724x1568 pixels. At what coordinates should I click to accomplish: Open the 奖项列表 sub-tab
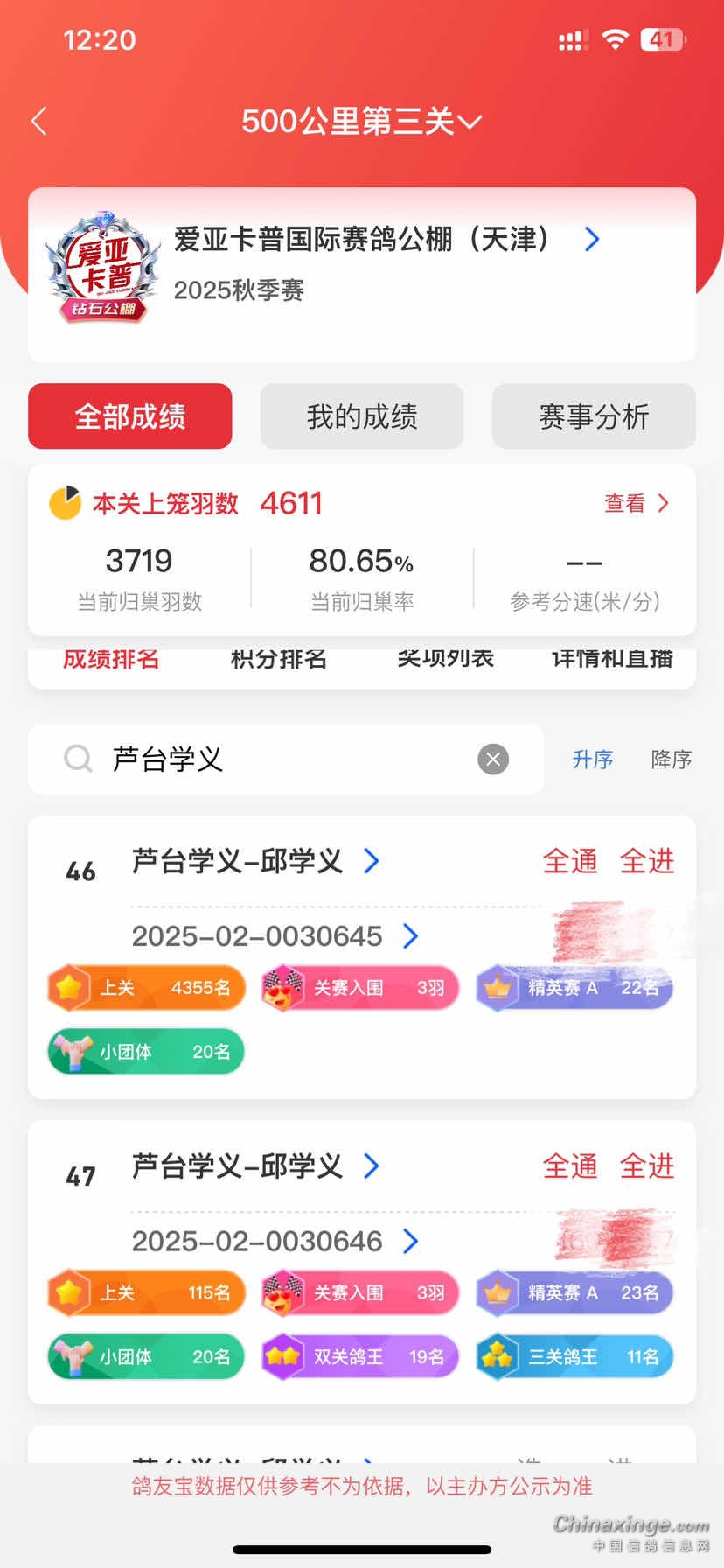tap(445, 660)
